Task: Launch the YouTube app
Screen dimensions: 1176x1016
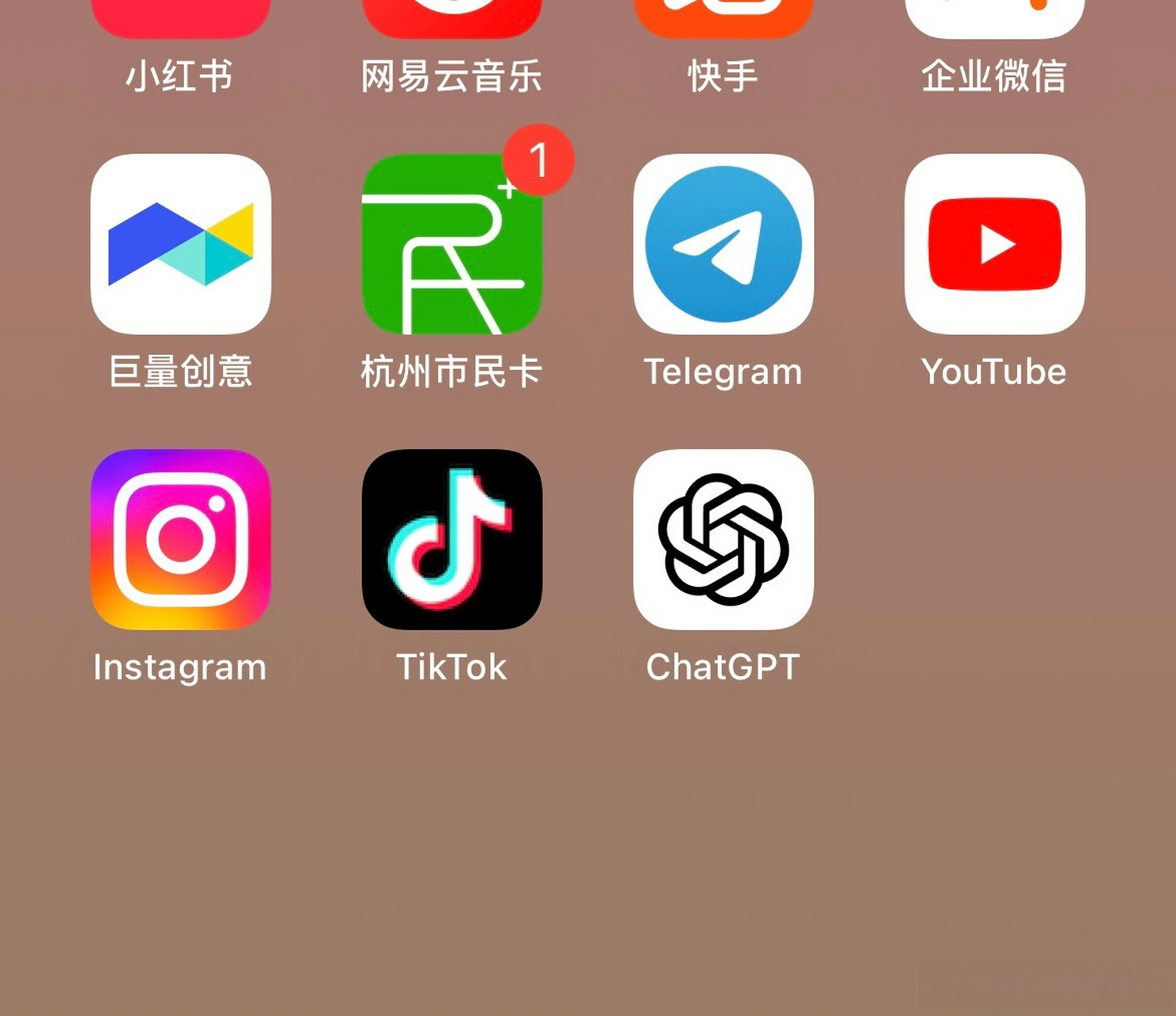Action: (x=994, y=244)
